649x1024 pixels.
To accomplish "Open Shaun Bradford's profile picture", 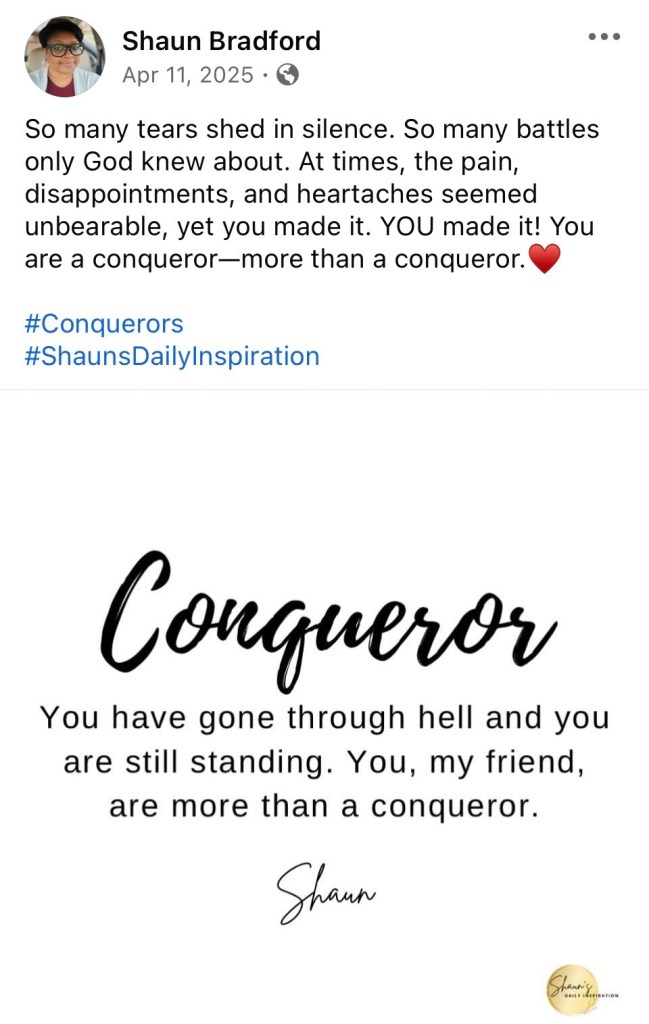I will pos(64,55).
